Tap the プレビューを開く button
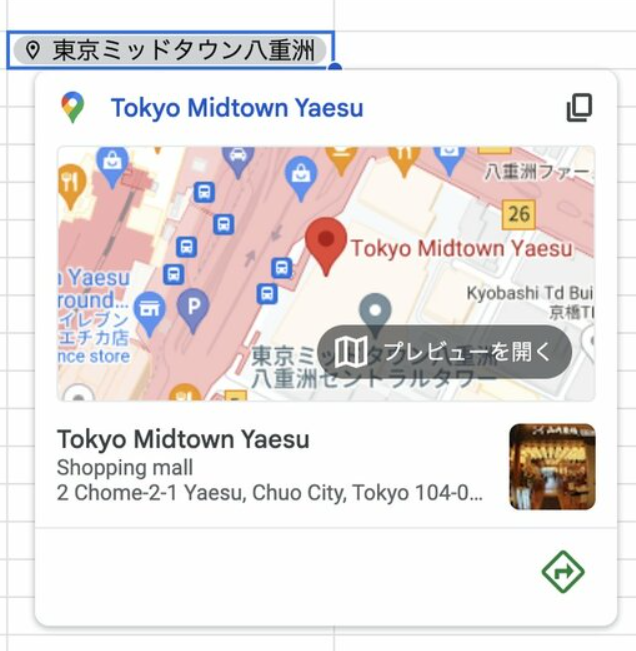Screen dimensions: 636x651 point(445,351)
